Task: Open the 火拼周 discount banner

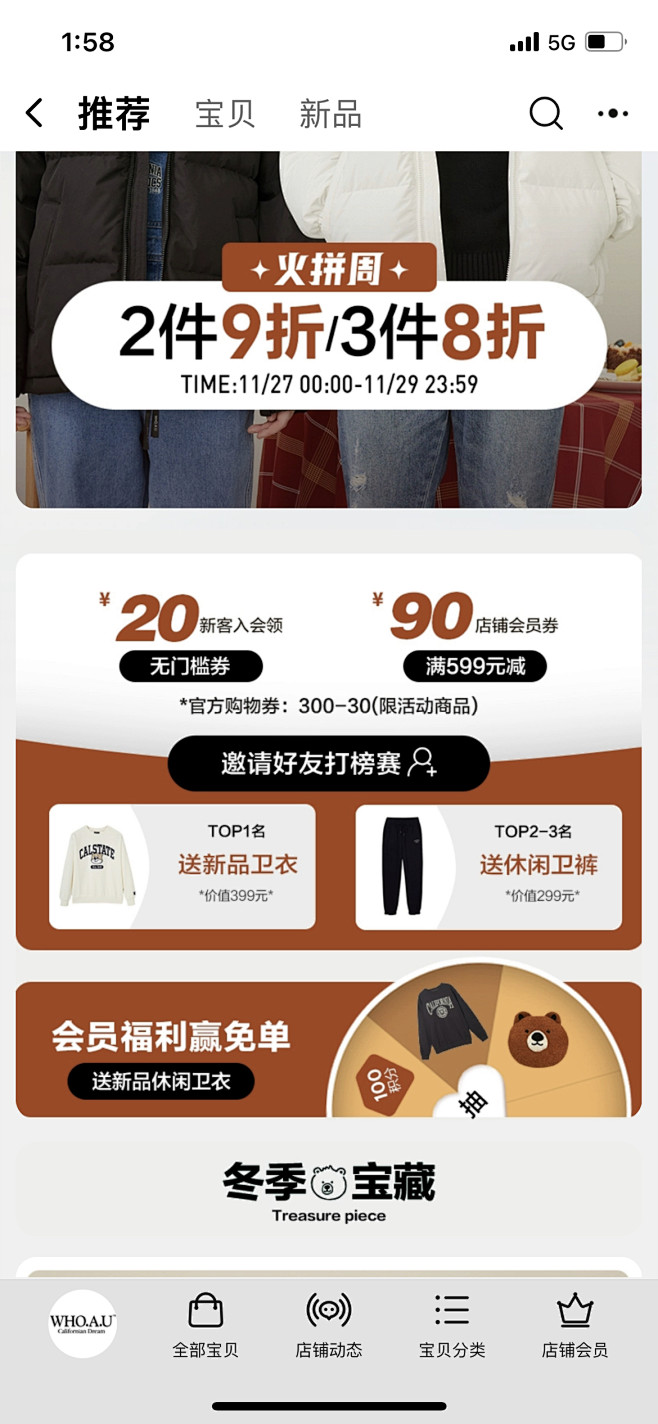Action: (x=329, y=330)
